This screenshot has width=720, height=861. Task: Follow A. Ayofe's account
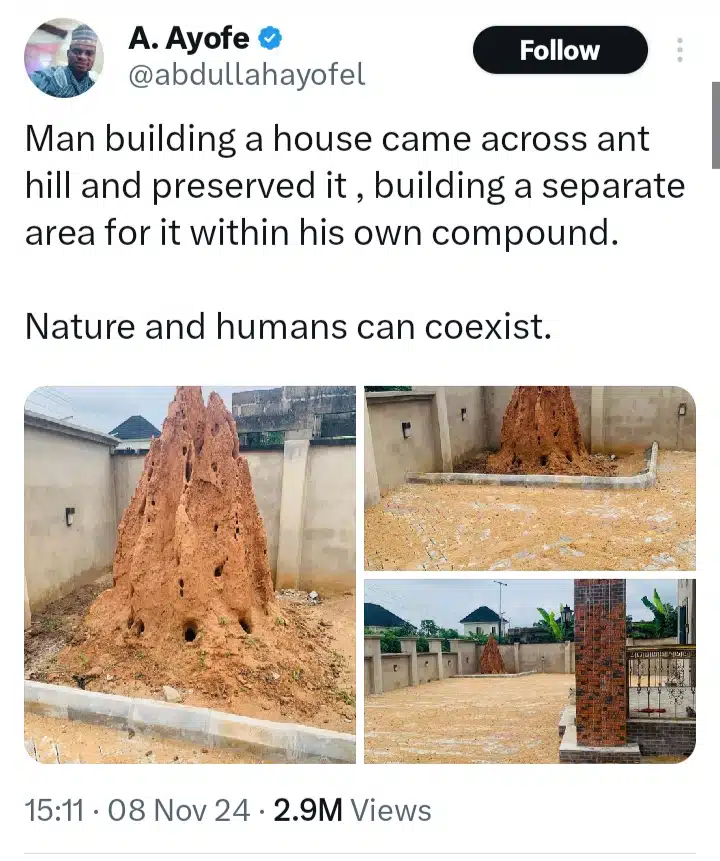[559, 50]
